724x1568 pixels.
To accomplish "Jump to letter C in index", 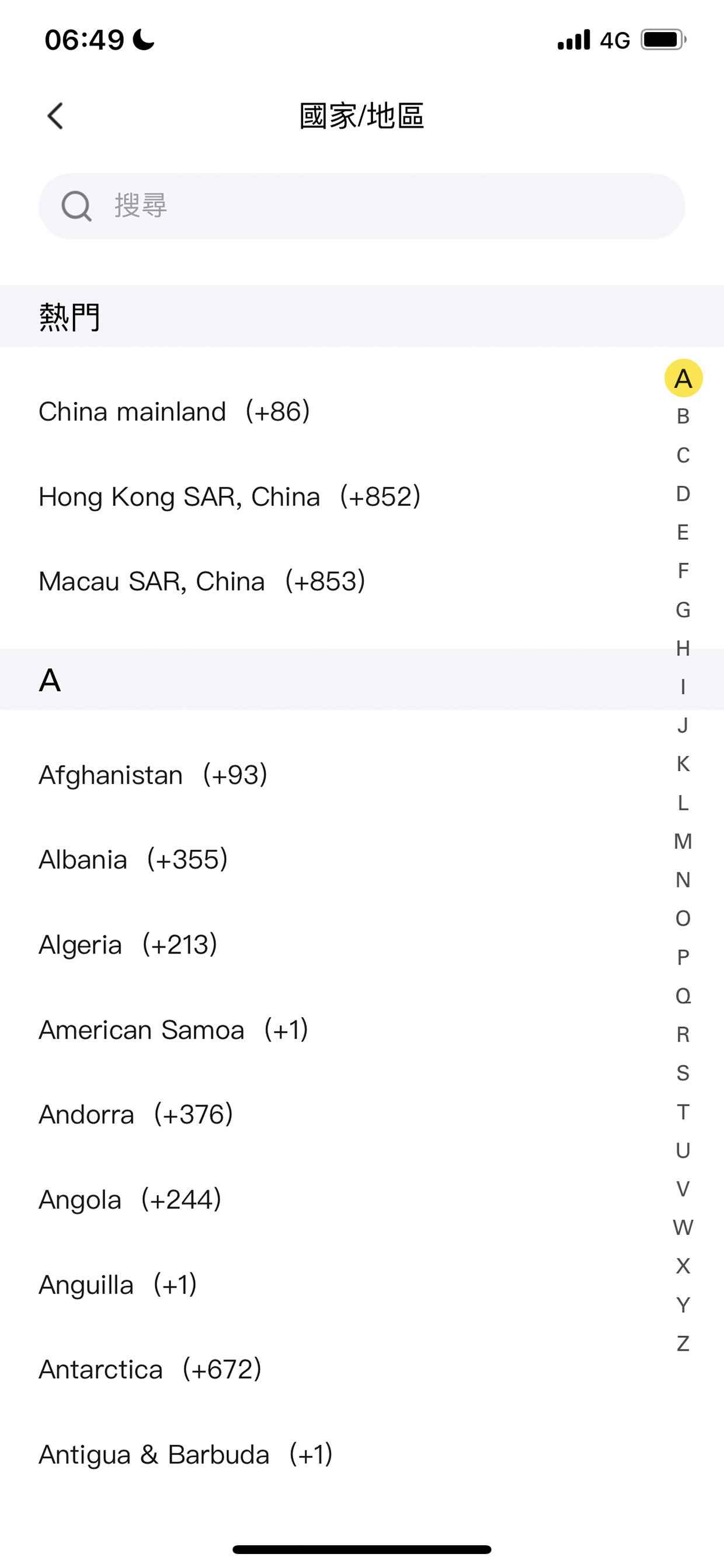I will click(683, 455).
